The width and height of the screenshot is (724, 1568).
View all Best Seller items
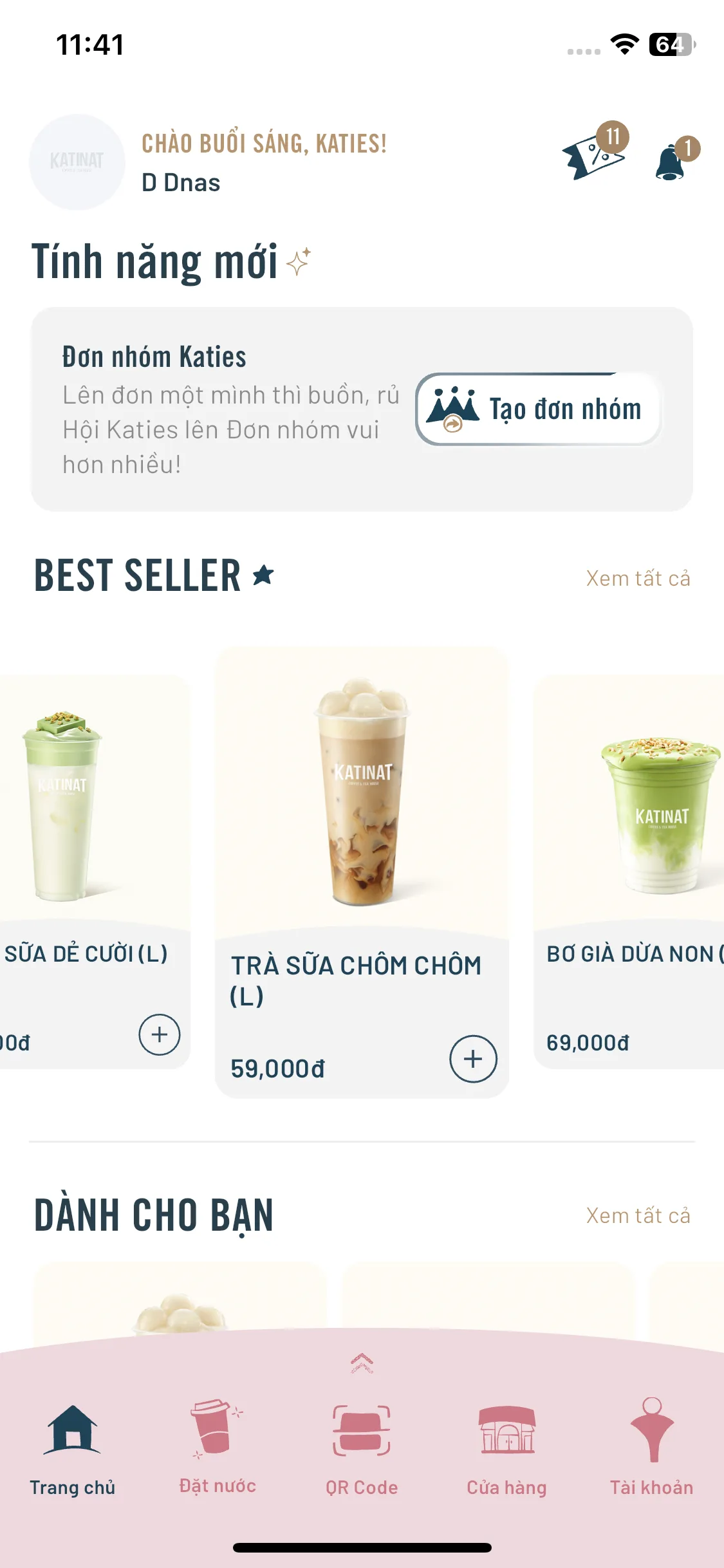[x=637, y=578]
